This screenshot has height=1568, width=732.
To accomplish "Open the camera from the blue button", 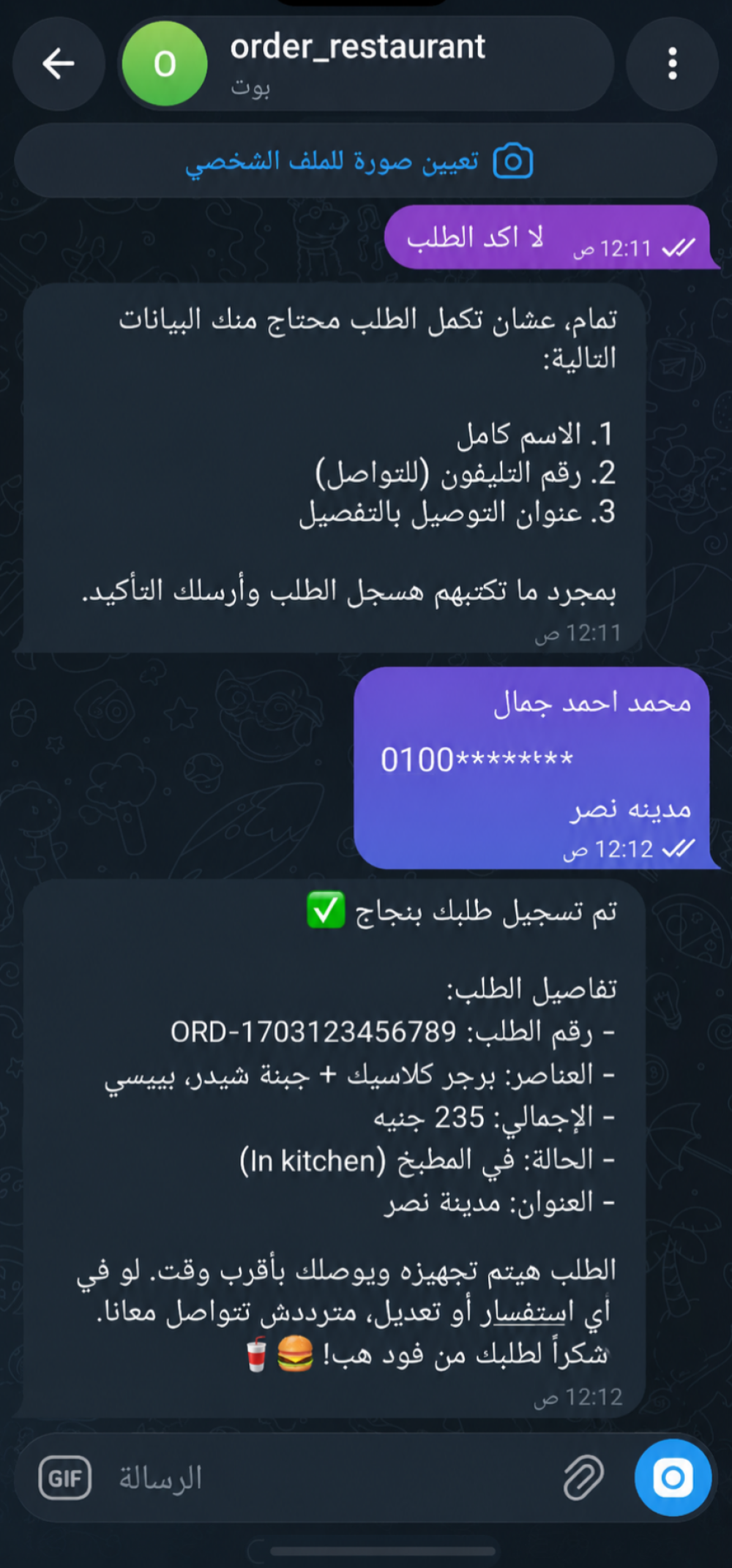I will (x=673, y=1478).
